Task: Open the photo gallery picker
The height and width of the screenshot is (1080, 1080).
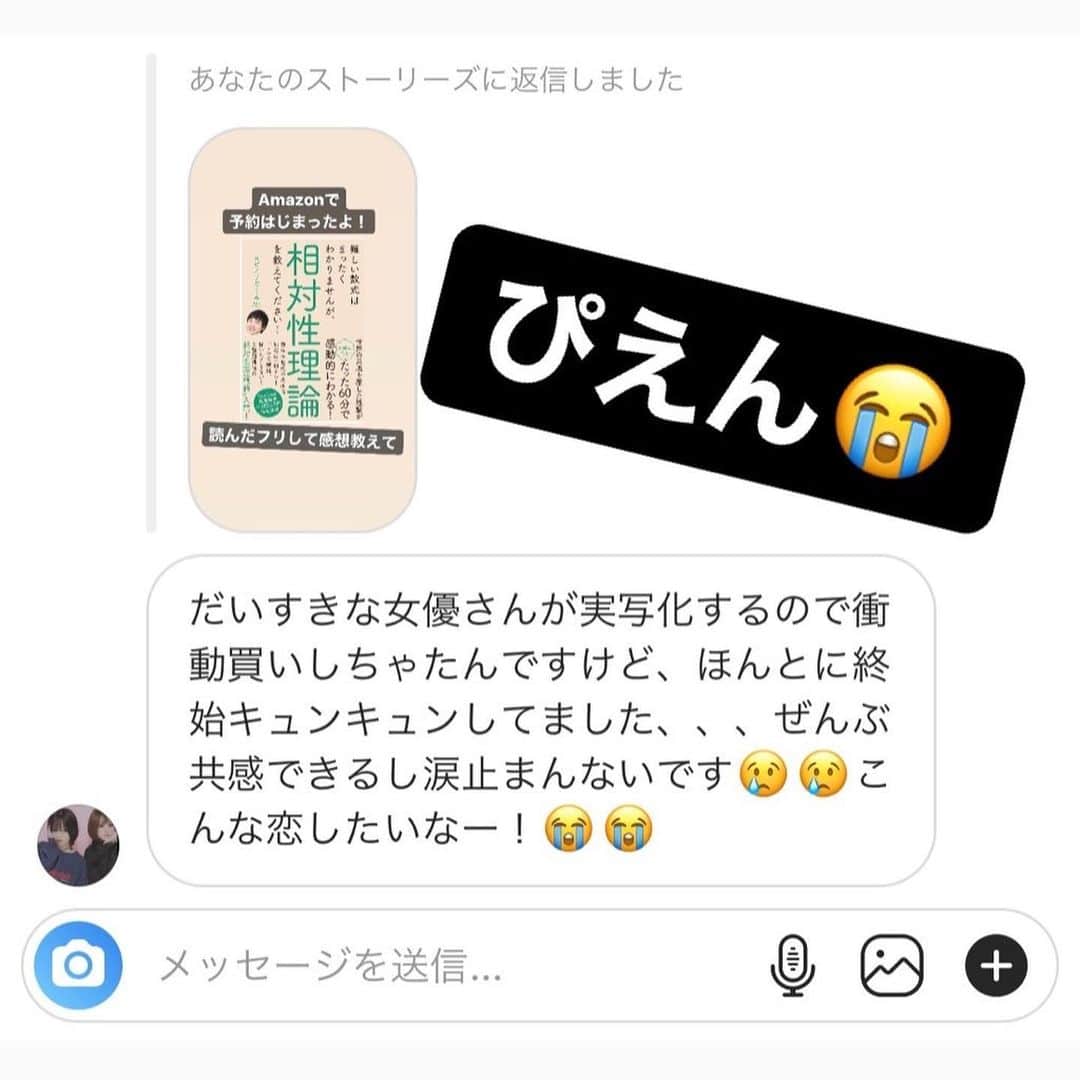Action: click(892, 966)
